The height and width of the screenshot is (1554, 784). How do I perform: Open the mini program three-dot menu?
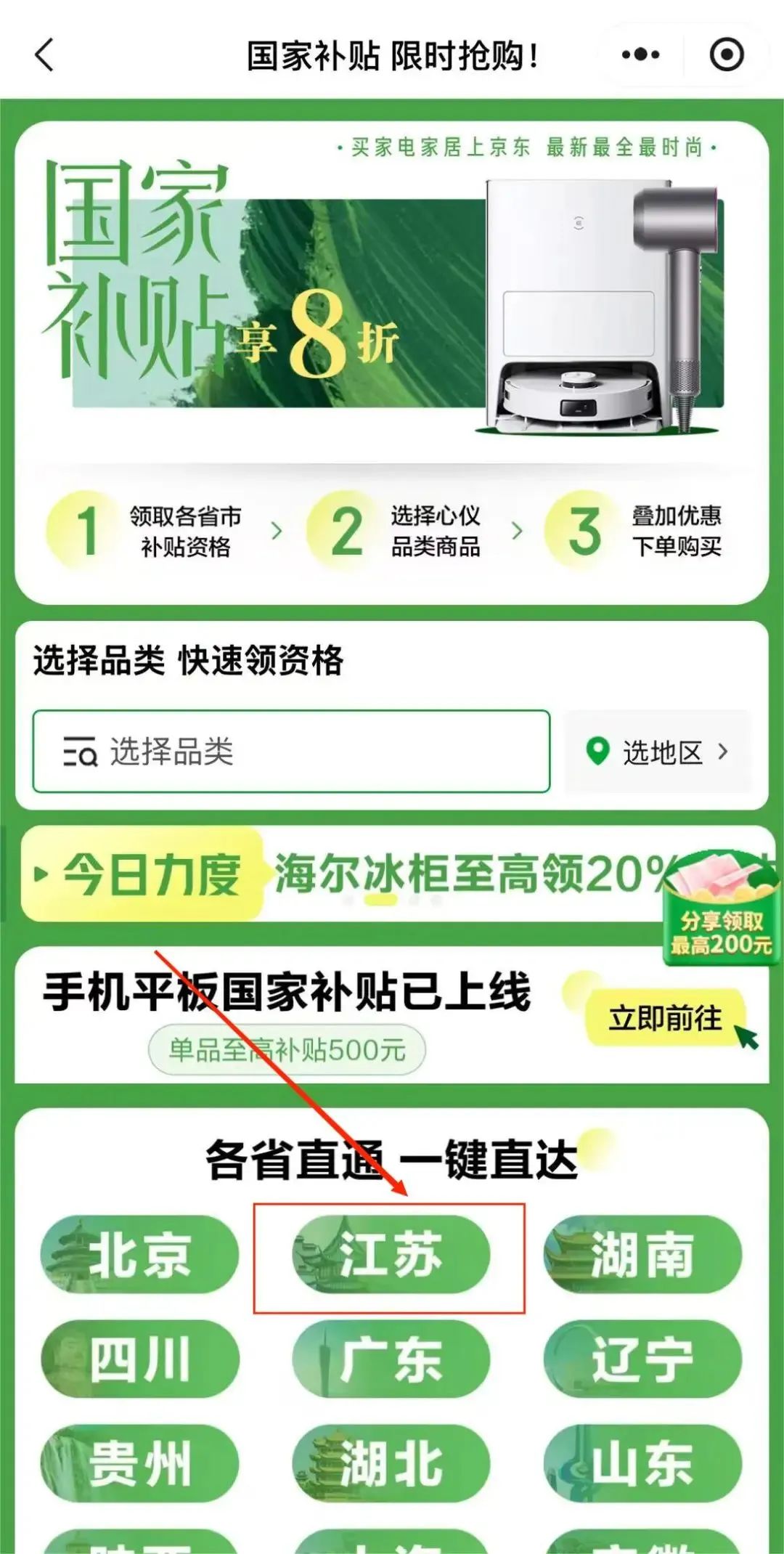[640, 55]
